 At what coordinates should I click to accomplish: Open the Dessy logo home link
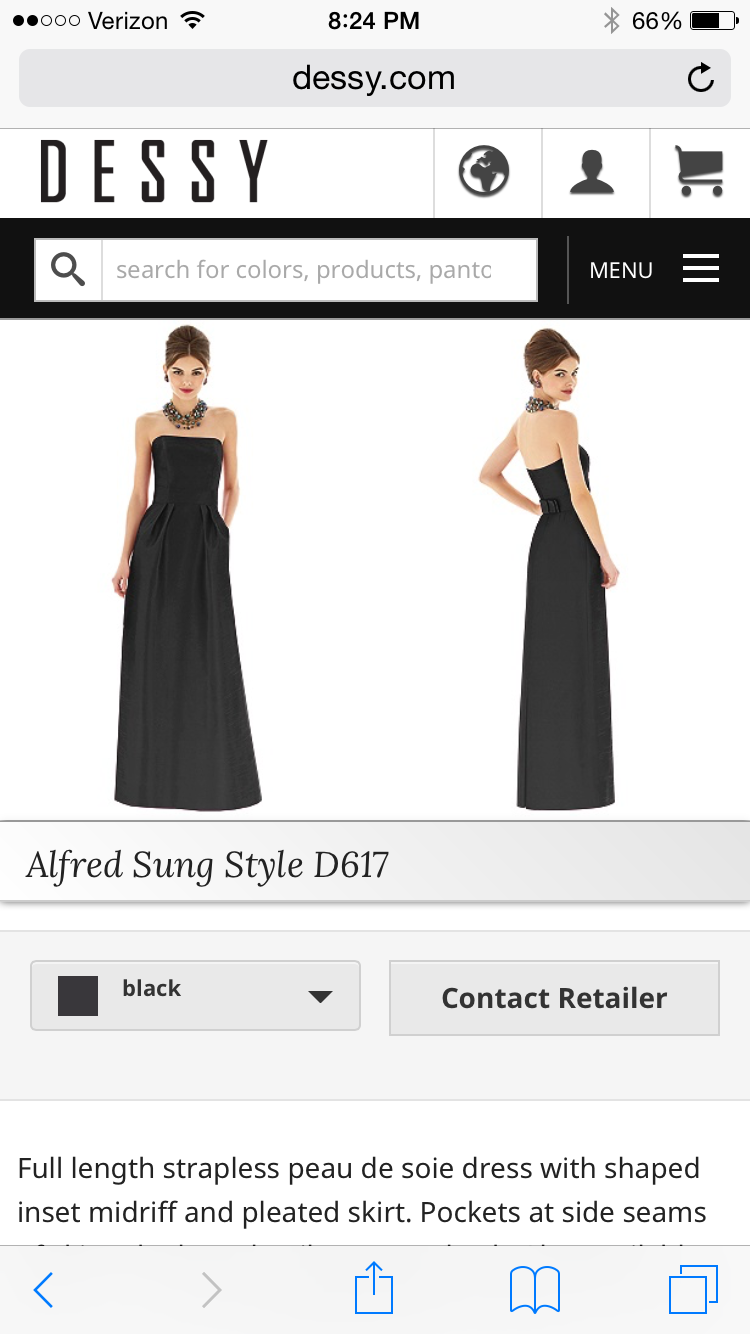(x=154, y=172)
